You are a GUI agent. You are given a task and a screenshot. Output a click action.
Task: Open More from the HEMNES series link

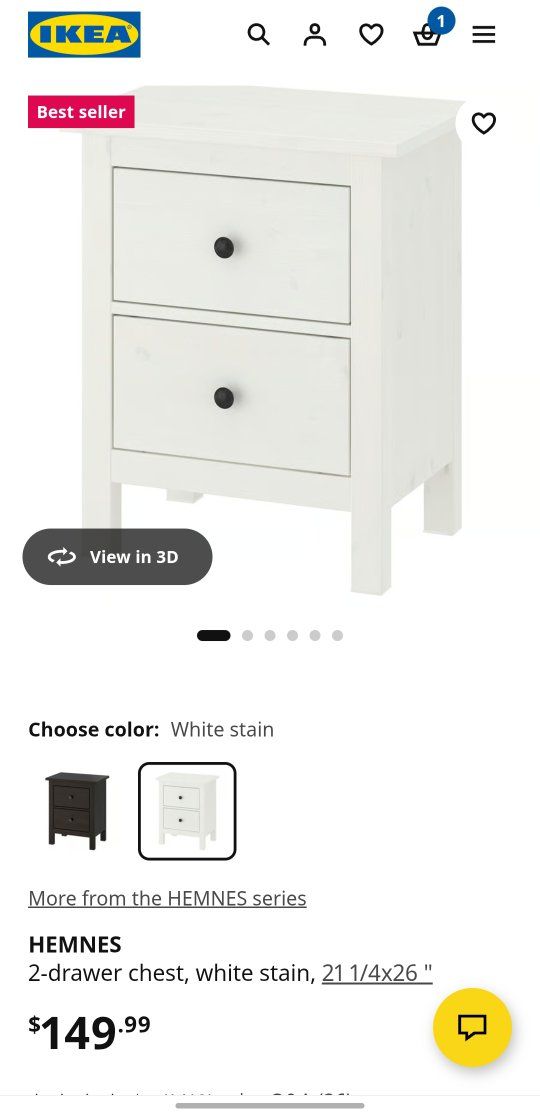[167, 898]
